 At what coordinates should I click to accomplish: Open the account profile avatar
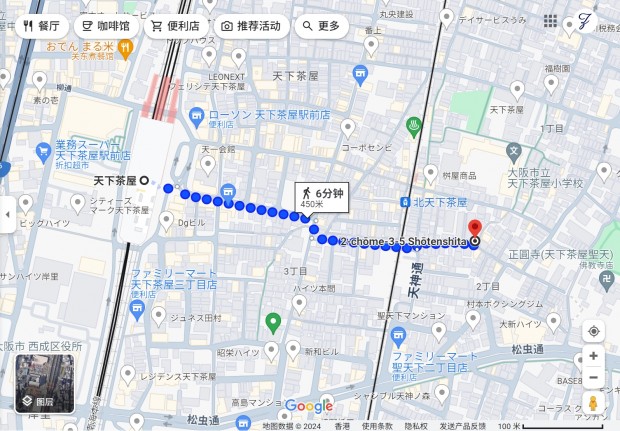click(x=585, y=21)
